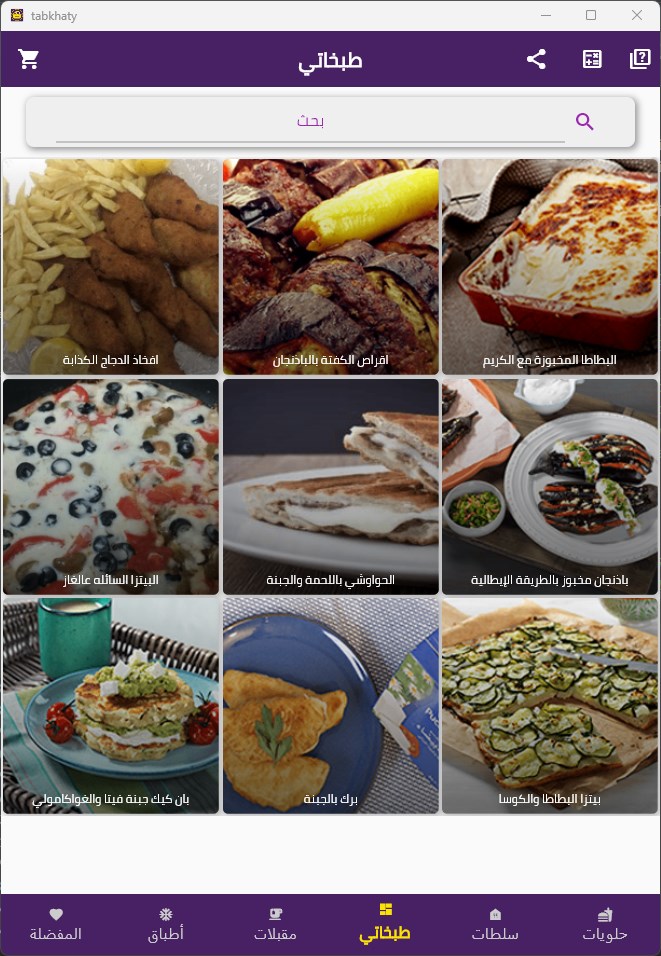Image resolution: width=661 pixels, height=956 pixels.
Task: View the الحواوشي باللحمة والجبنة recipe
Action: click(331, 487)
